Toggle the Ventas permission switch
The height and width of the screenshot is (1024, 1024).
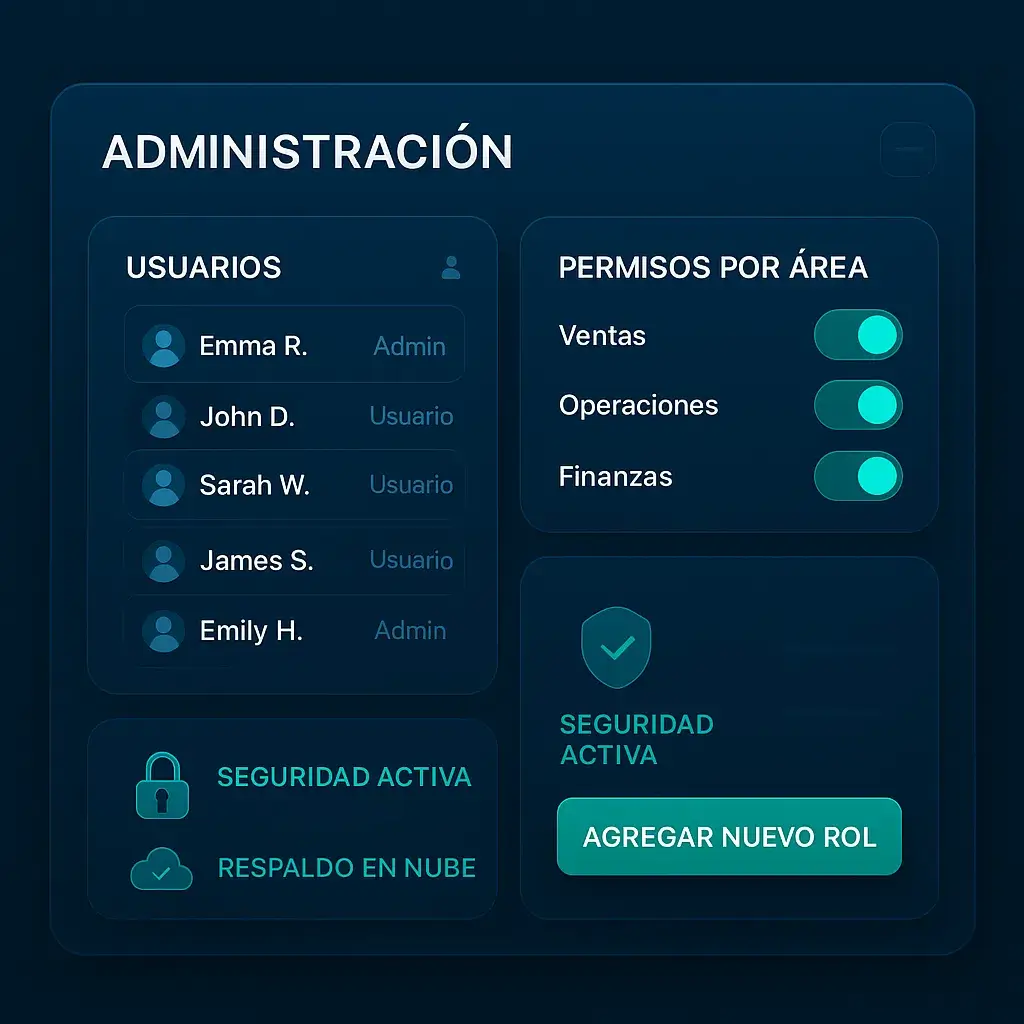pyautogui.click(x=858, y=335)
